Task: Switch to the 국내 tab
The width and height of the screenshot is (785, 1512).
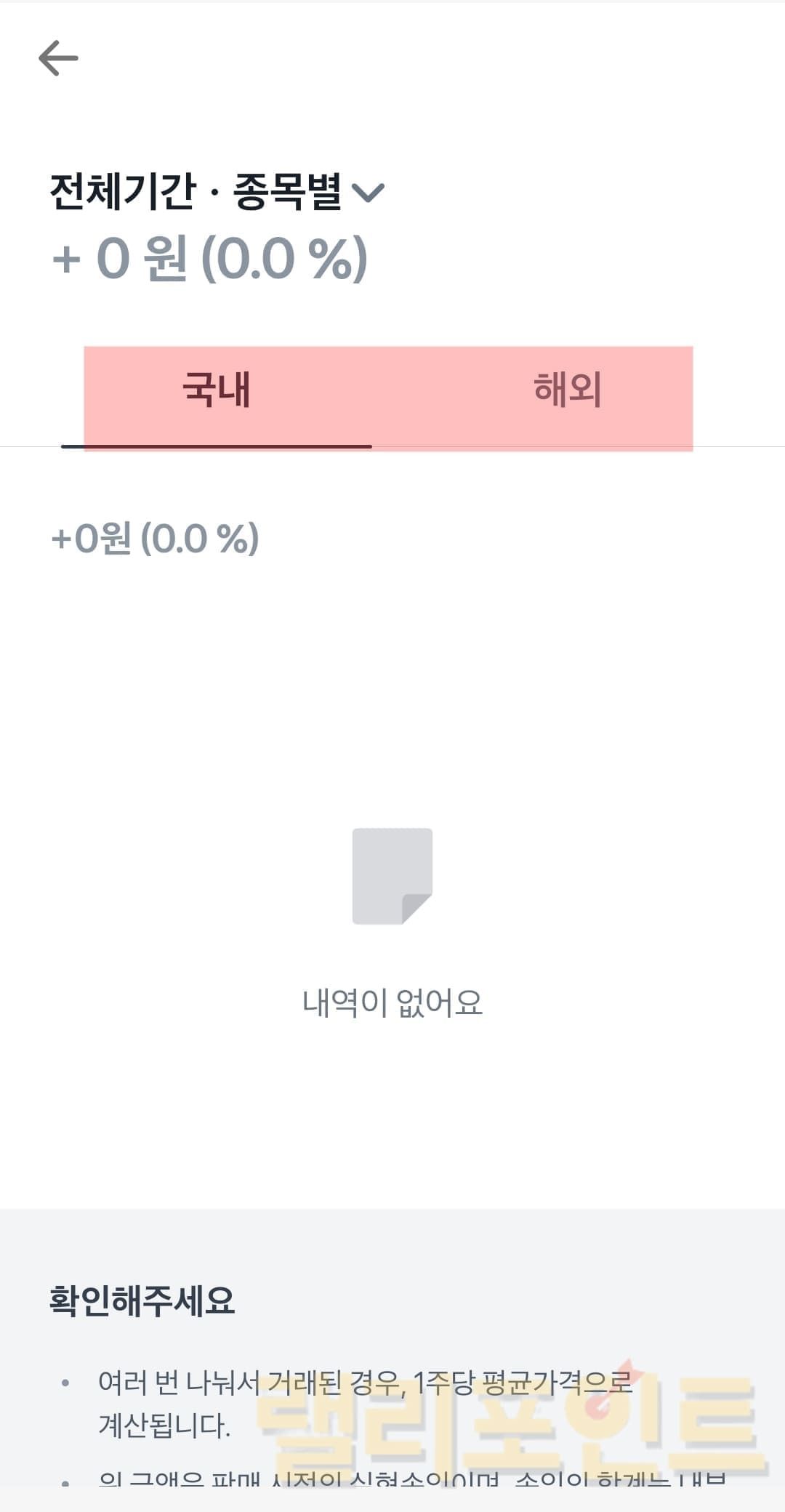Action: point(217,390)
